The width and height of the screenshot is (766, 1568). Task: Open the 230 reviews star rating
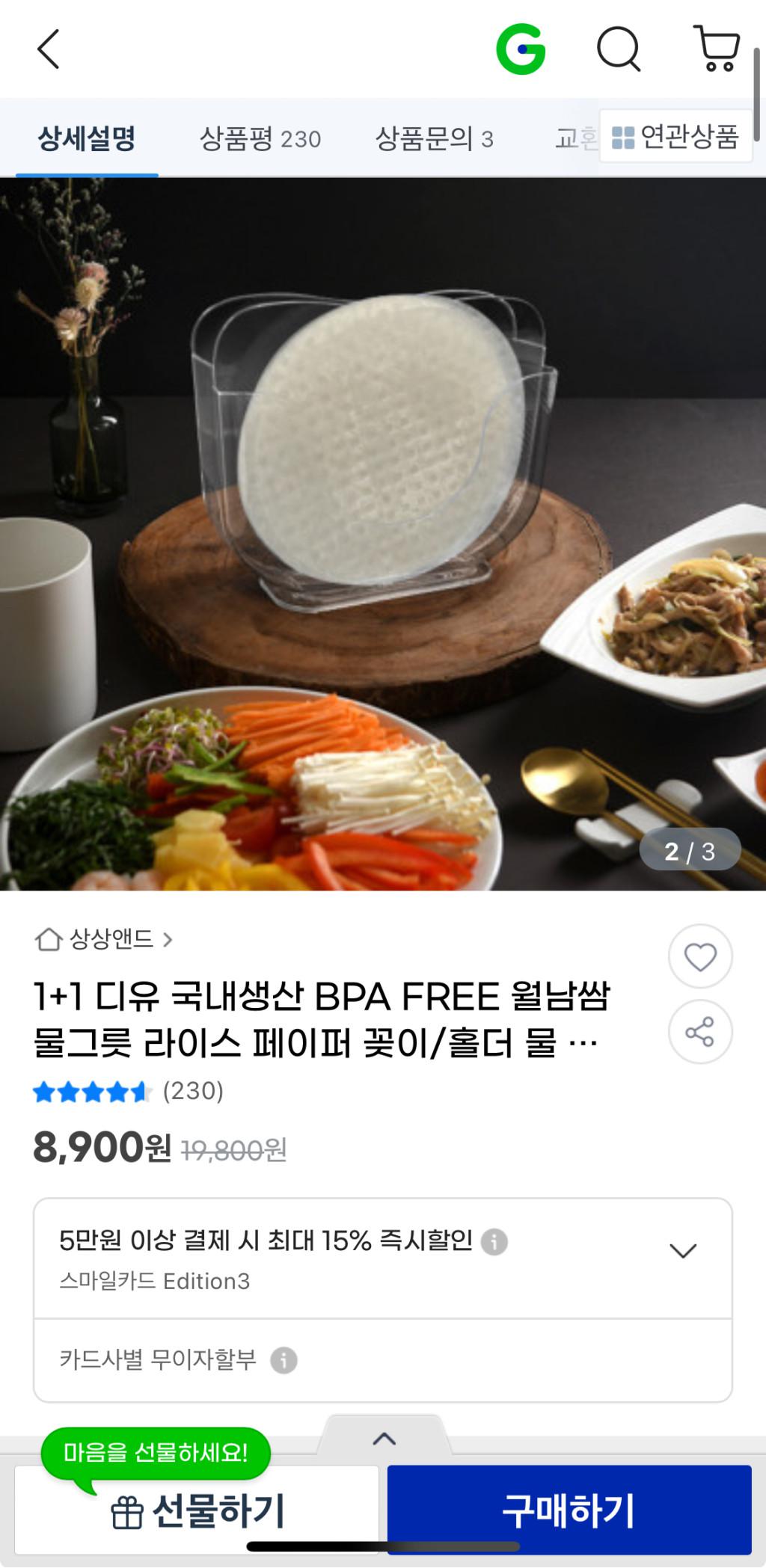(x=128, y=1092)
